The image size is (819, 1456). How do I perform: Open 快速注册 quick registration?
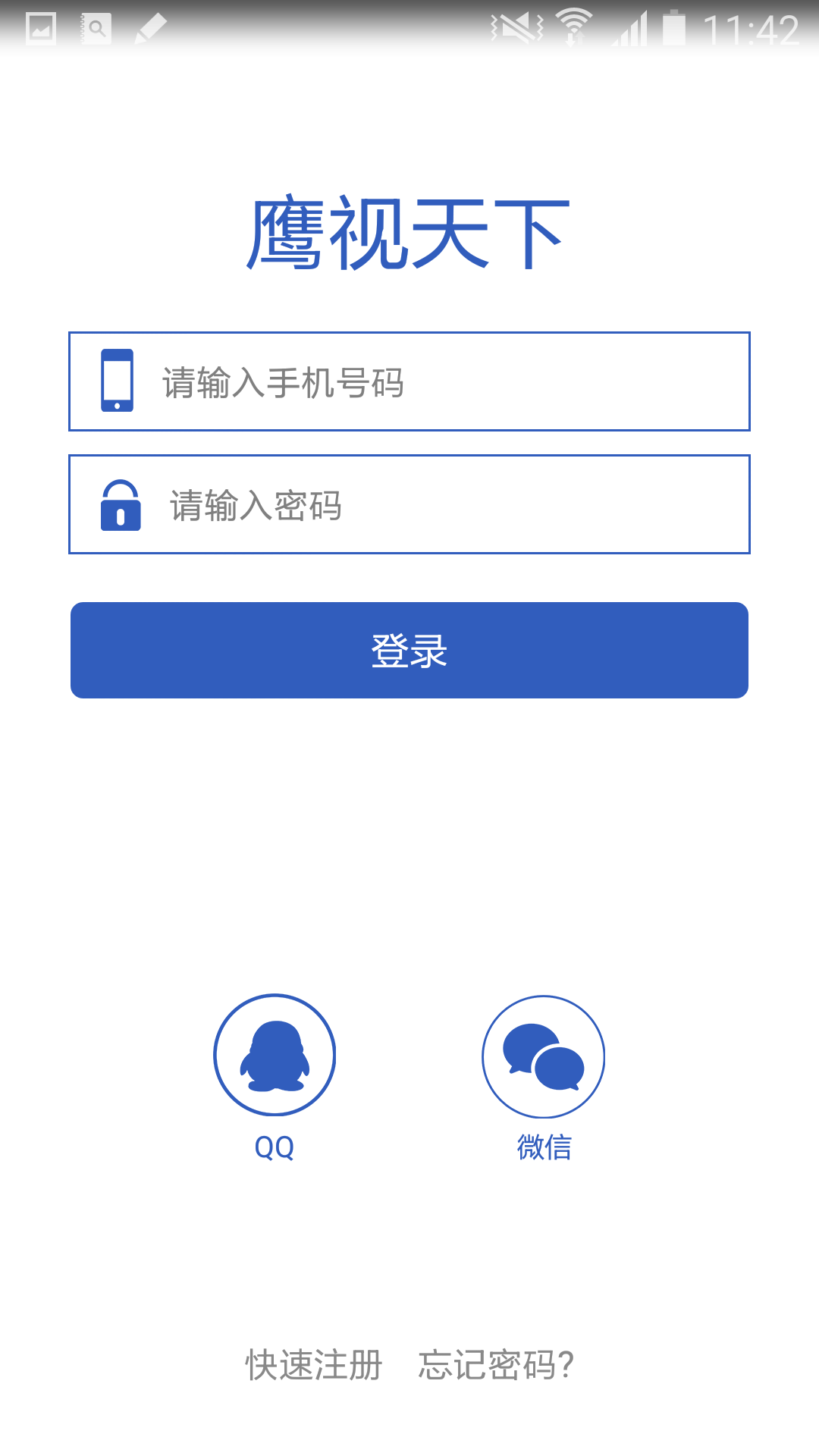(314, 1365)
